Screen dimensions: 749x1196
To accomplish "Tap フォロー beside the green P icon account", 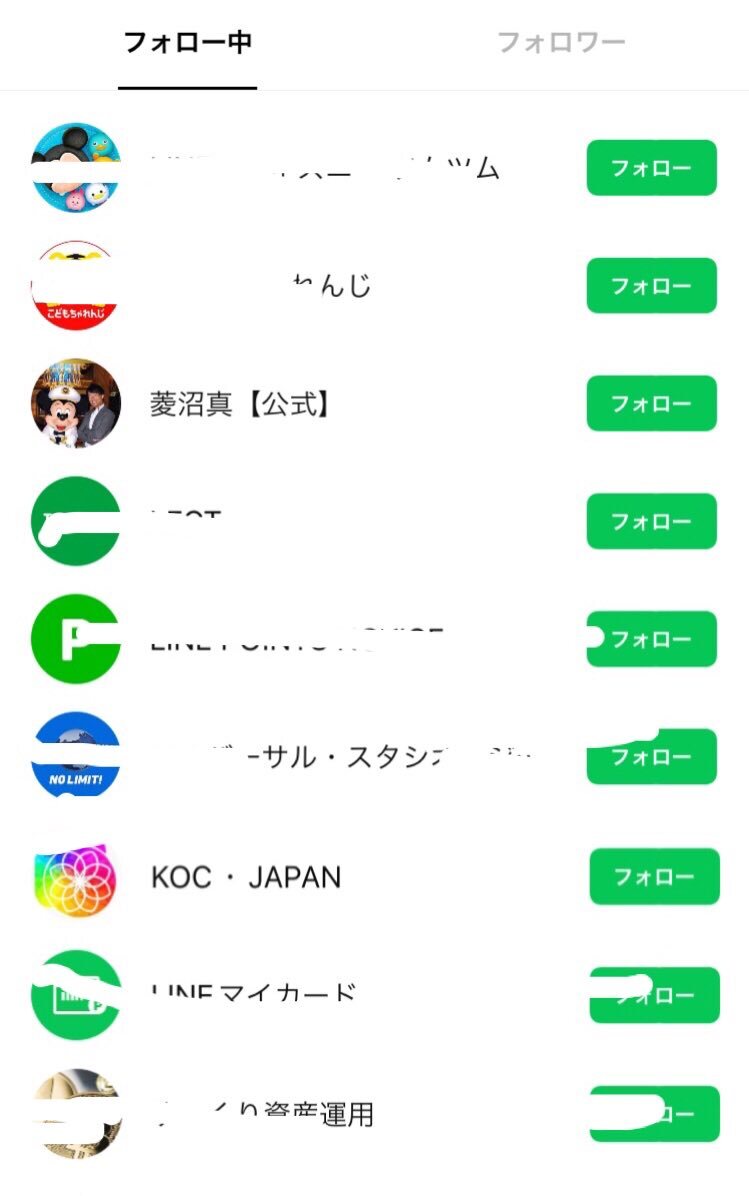I will click(651, 639).
